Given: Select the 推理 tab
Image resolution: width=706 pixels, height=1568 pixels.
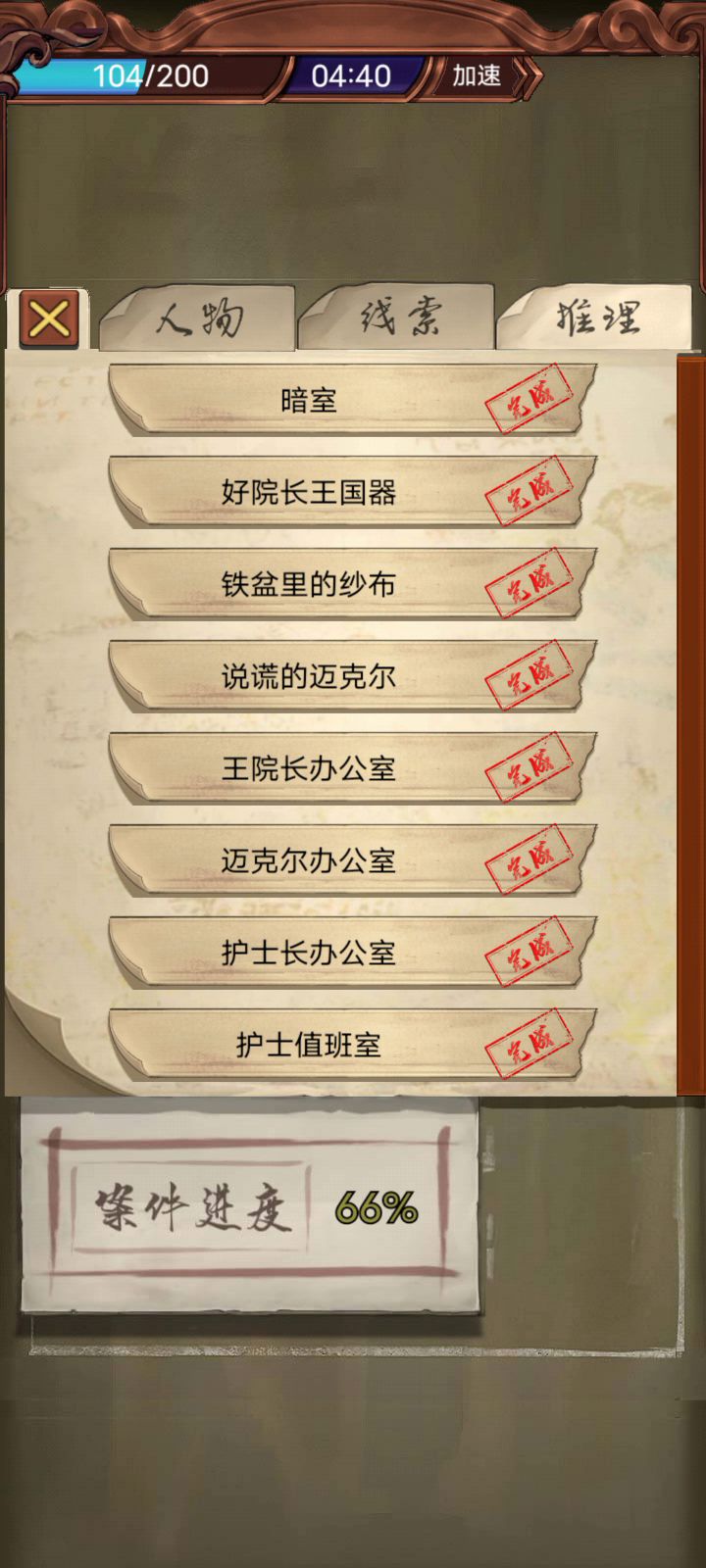Looking at the screenshot, I should tap(596, 318).
